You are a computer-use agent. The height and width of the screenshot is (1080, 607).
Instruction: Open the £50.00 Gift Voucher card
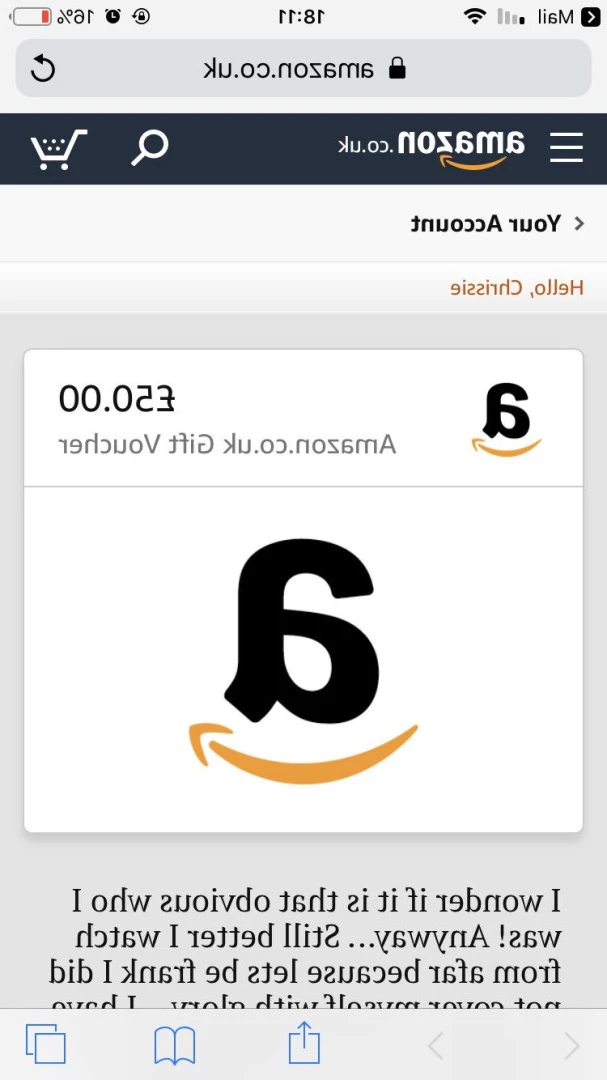click(303, 590)
